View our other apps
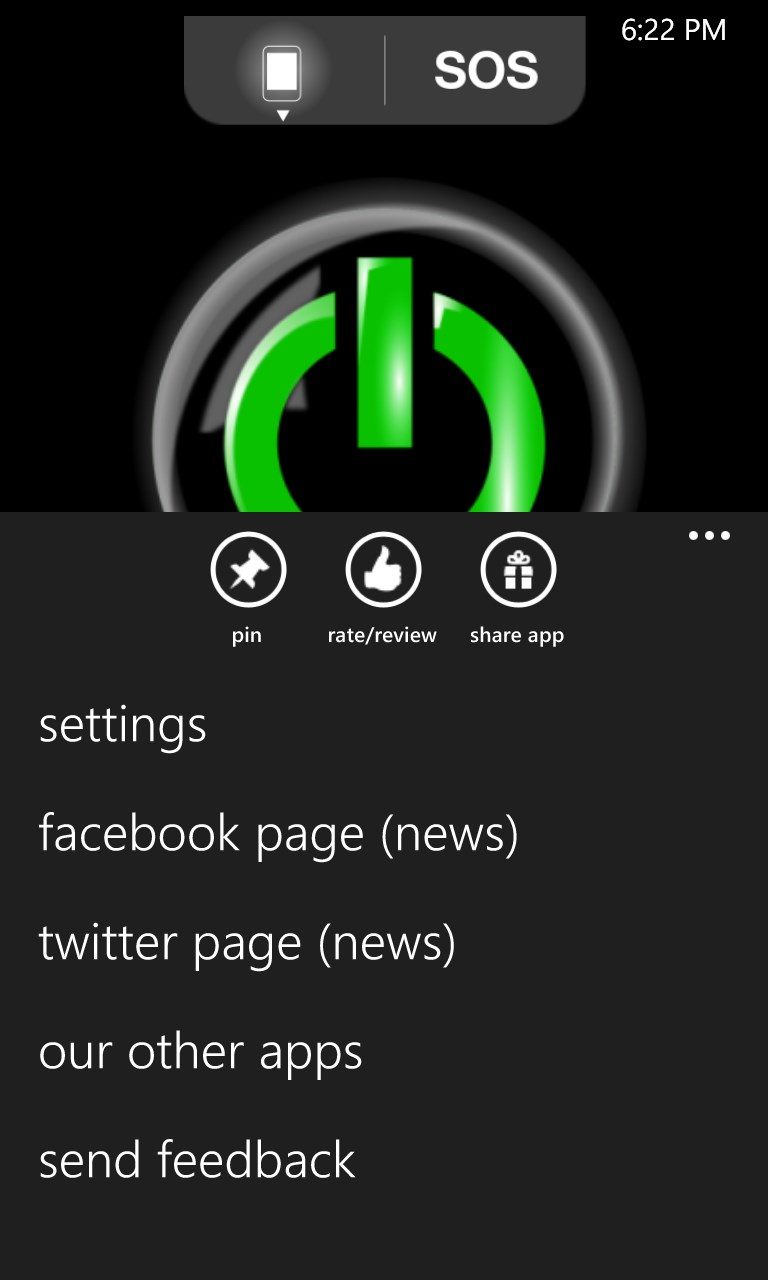The width and height of the screenshot is (768, 1280). point(200,1051)
